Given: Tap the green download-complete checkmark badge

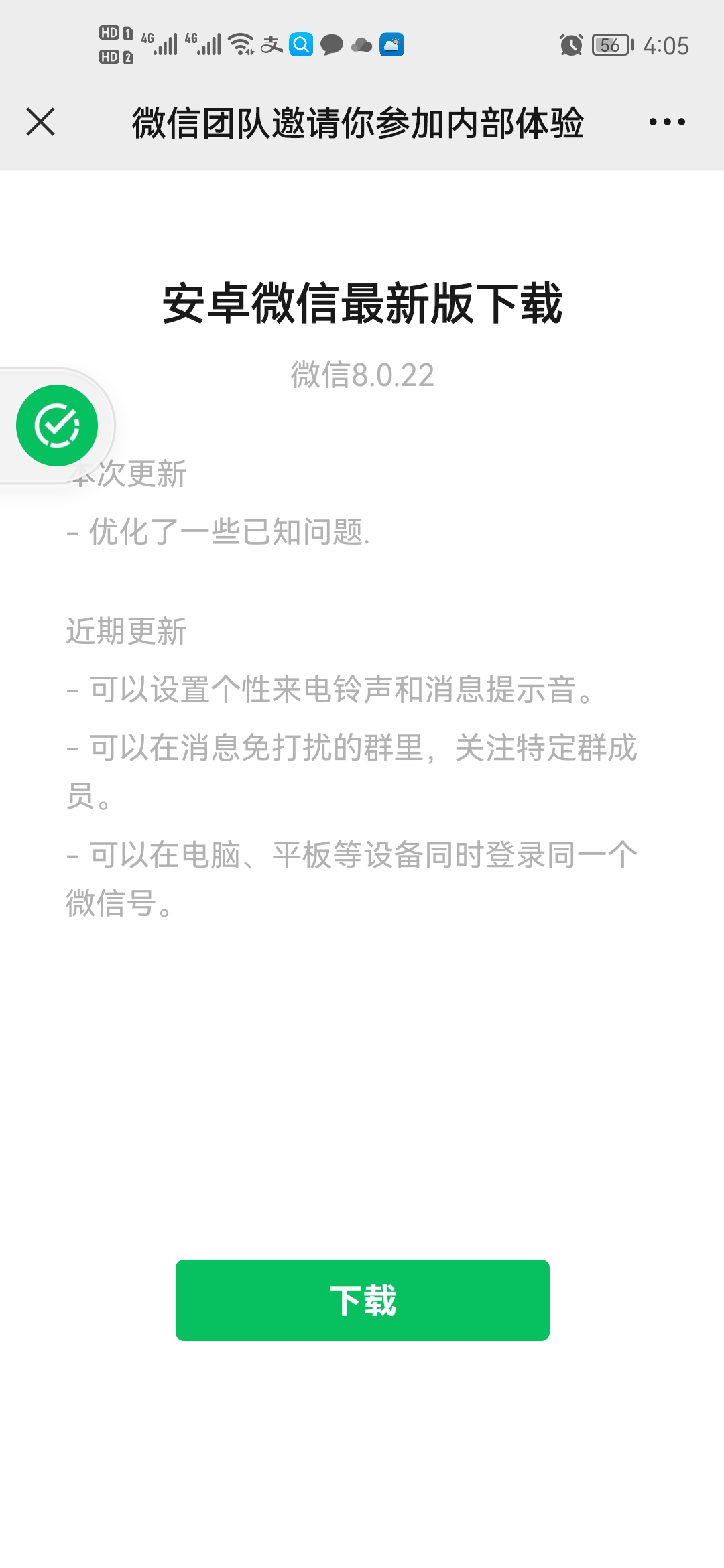Looking at the screenshot, I should pos(57,424).
